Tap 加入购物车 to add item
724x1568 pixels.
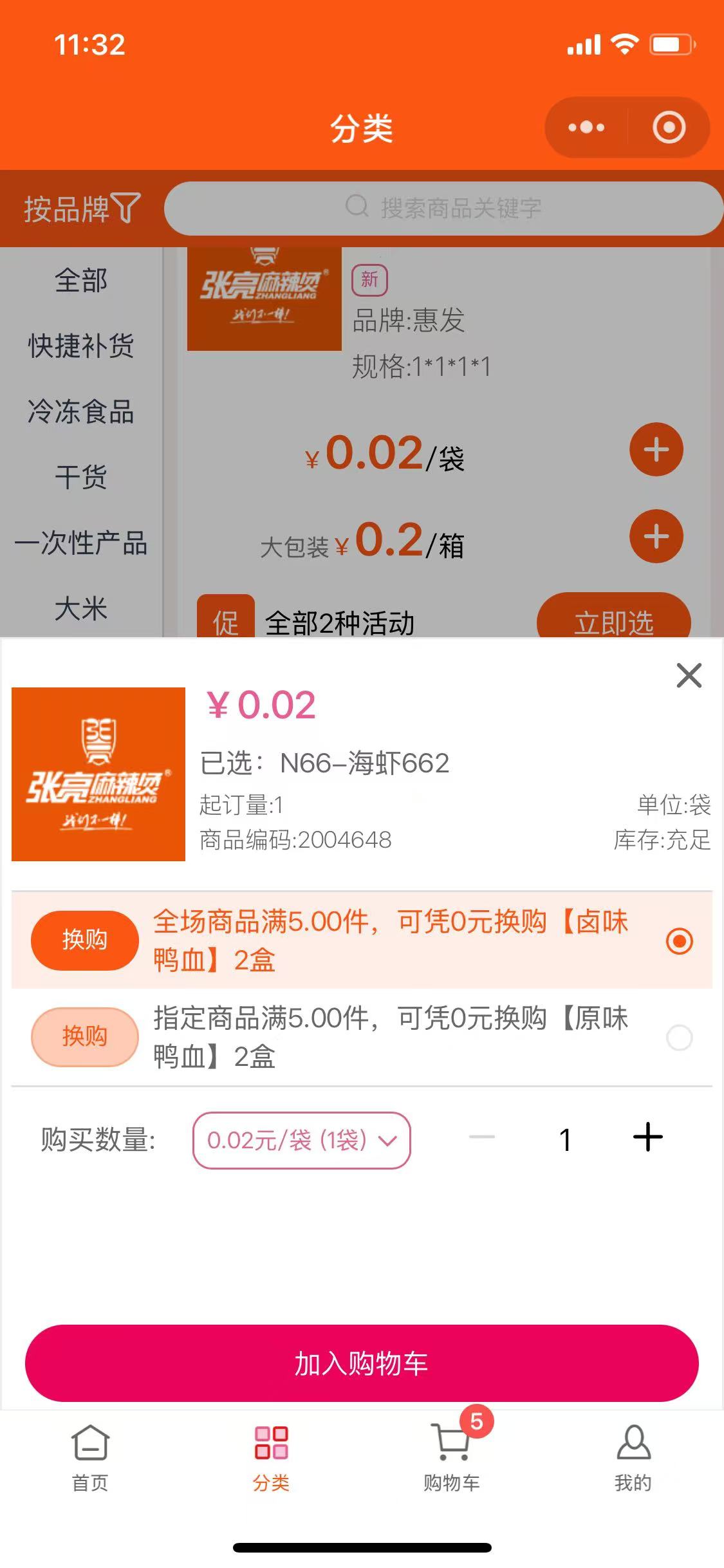click(362, 1363)
